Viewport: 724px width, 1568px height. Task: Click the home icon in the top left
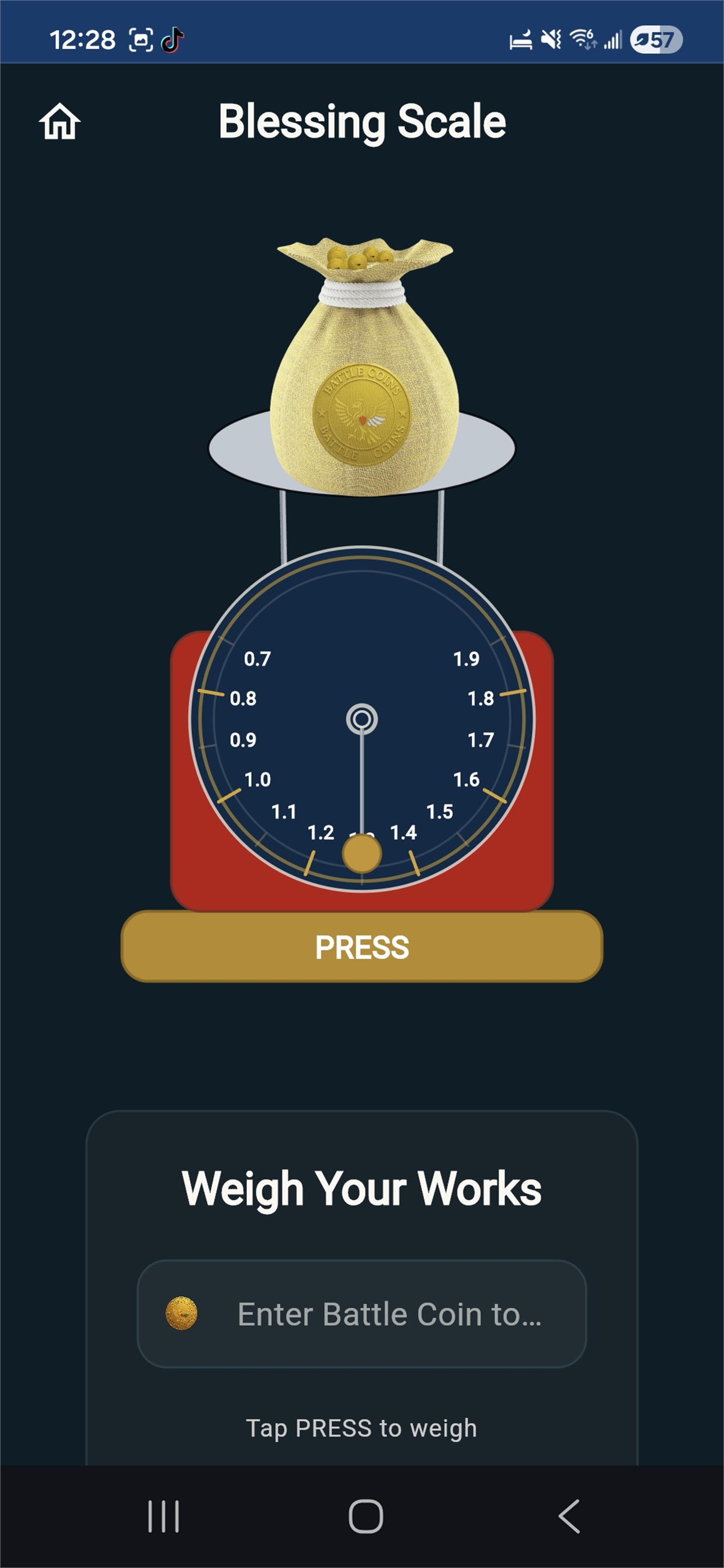(61, 121)
